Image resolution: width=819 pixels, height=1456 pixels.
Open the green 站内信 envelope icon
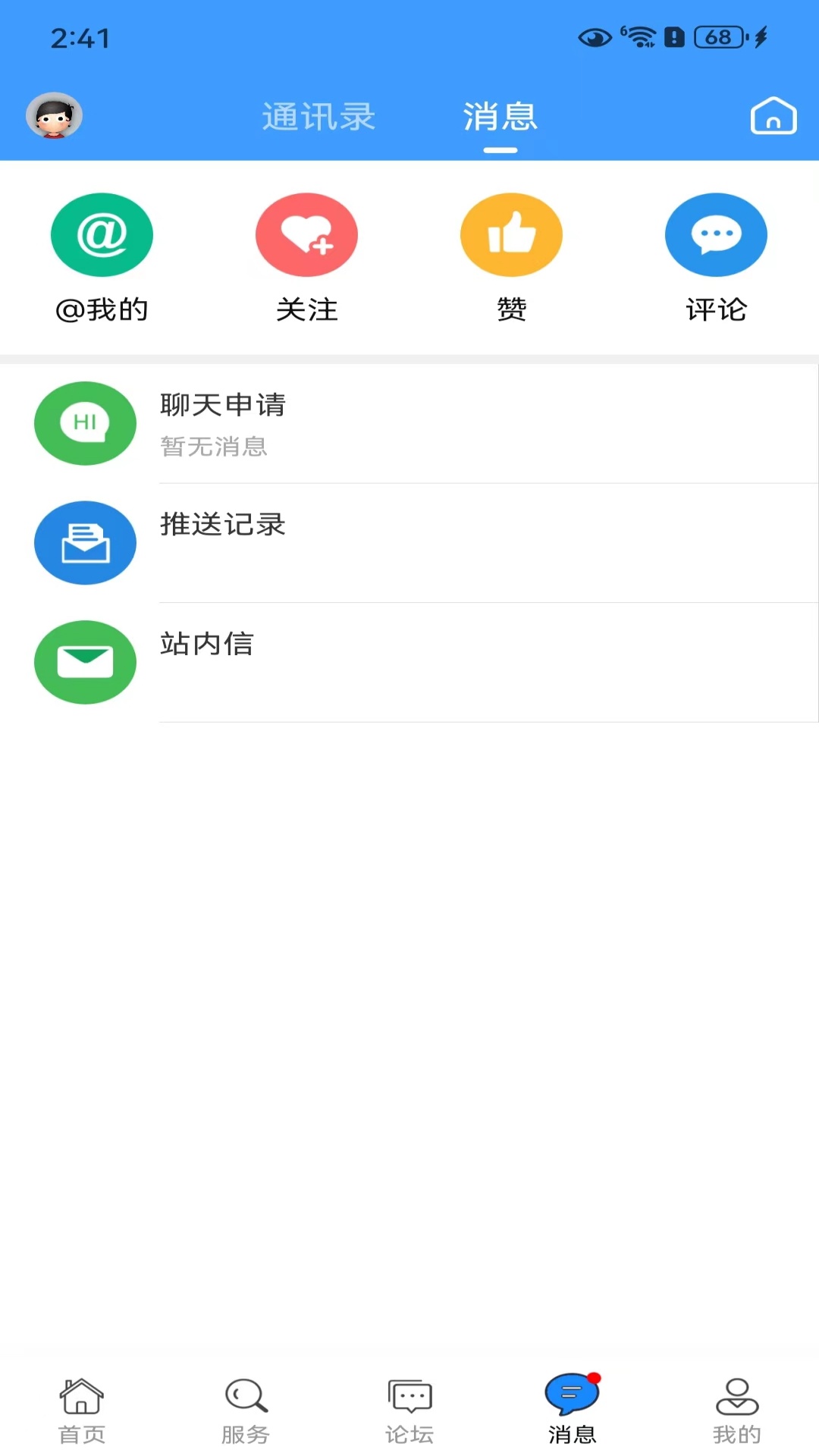point(85,662)
